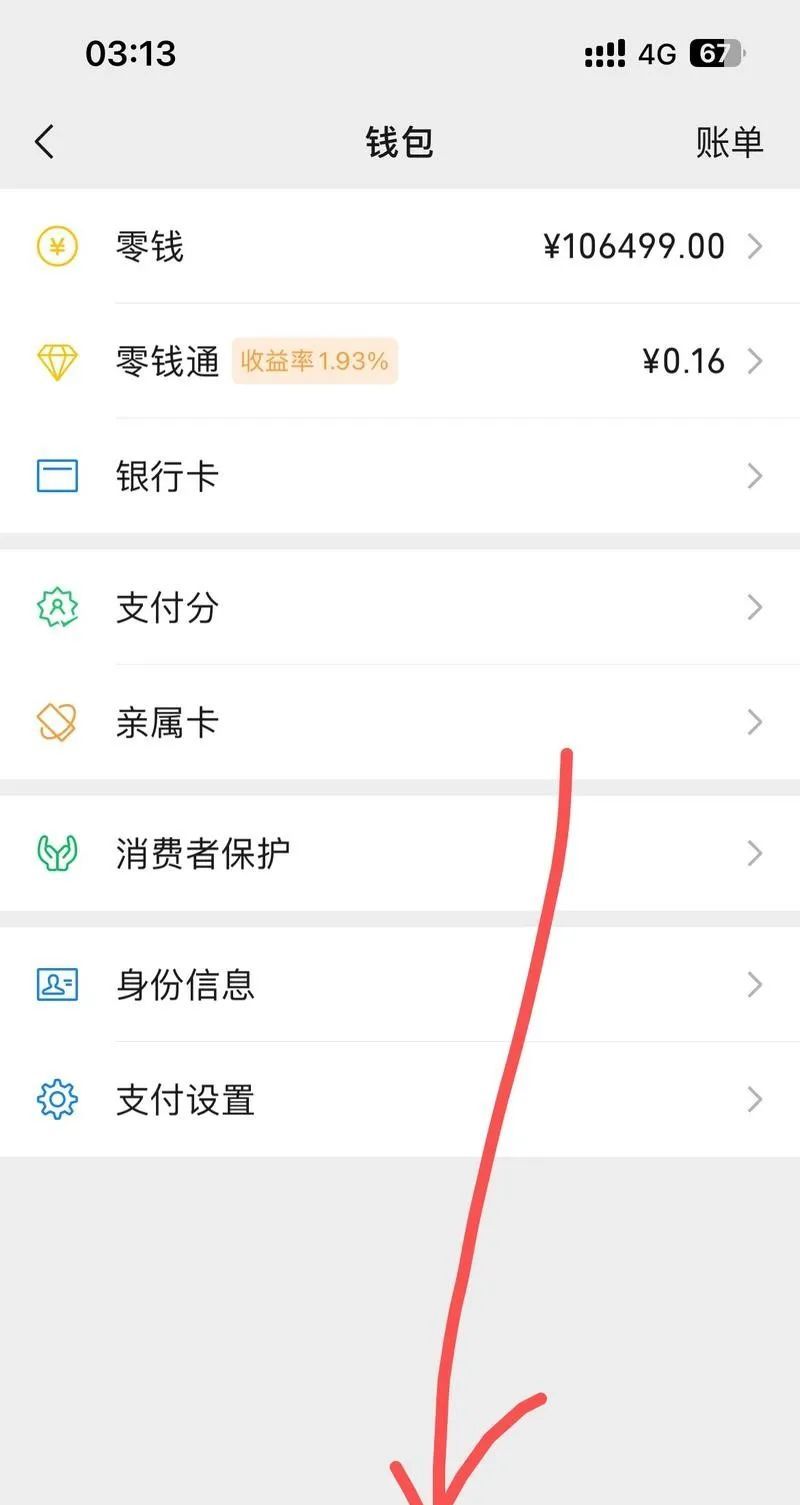Go back from the 钱包 page
Screen dimensions: 800x1505
coord(44,142)
